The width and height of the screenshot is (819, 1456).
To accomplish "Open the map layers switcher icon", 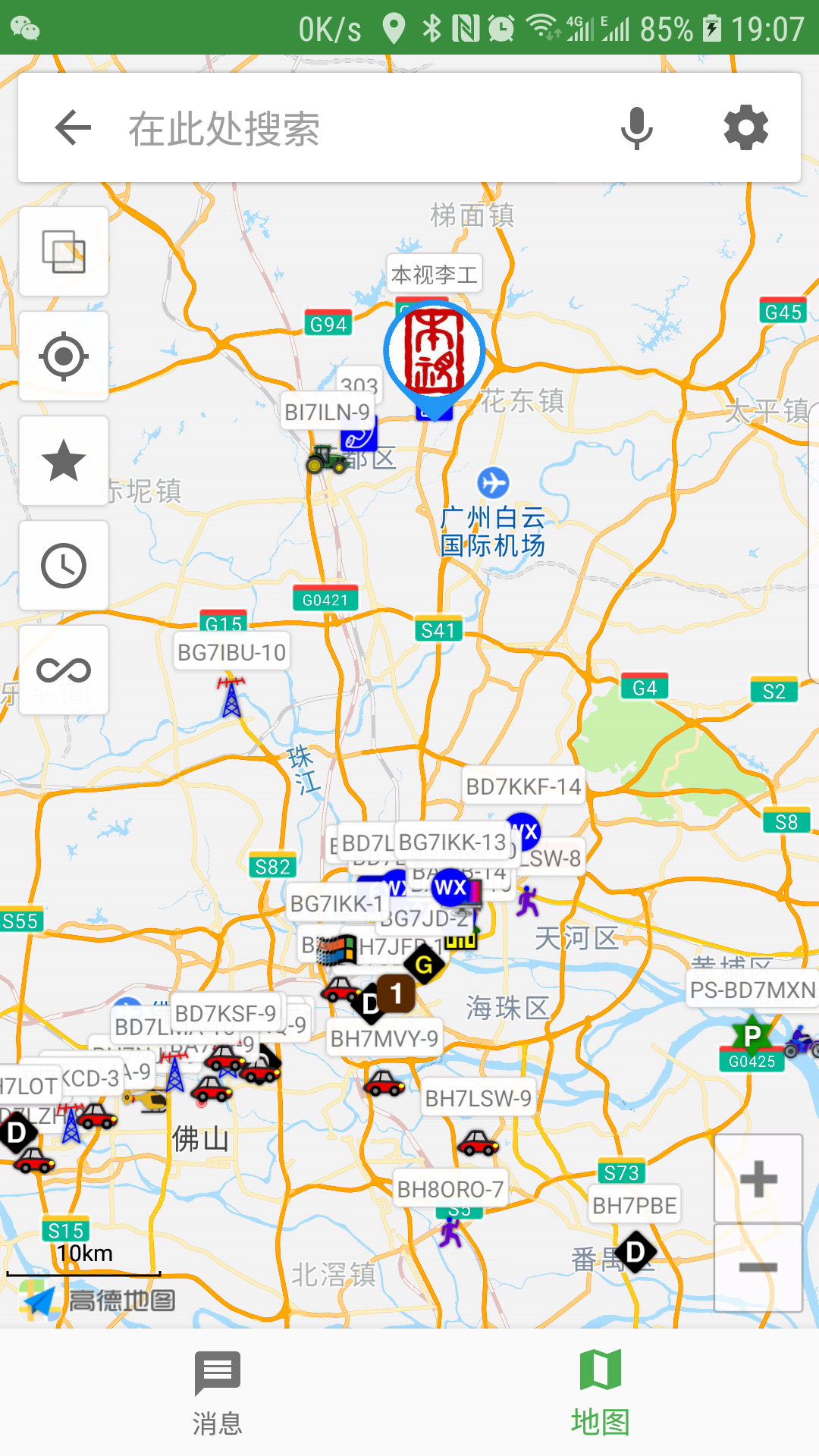I will [64, 250].
